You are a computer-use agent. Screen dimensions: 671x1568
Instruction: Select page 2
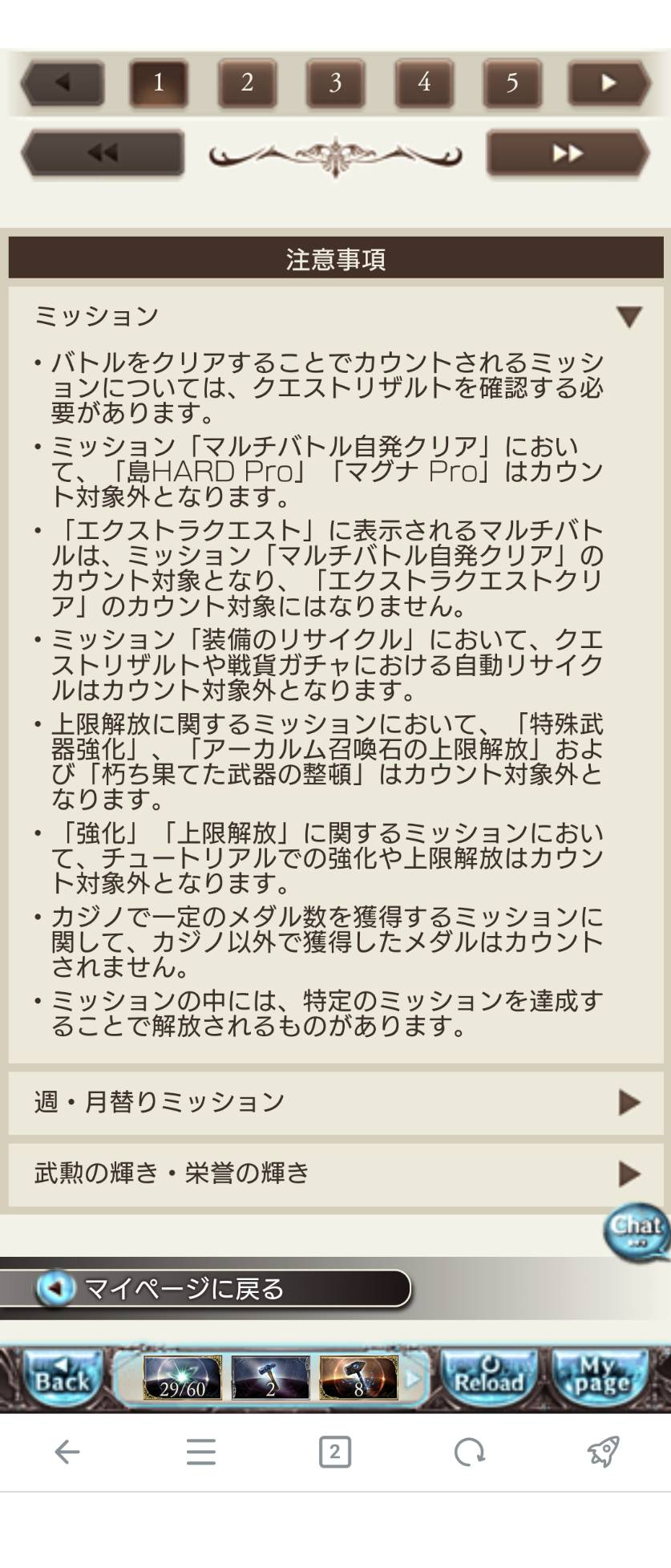pyautogui.click(x=247, y=83)
